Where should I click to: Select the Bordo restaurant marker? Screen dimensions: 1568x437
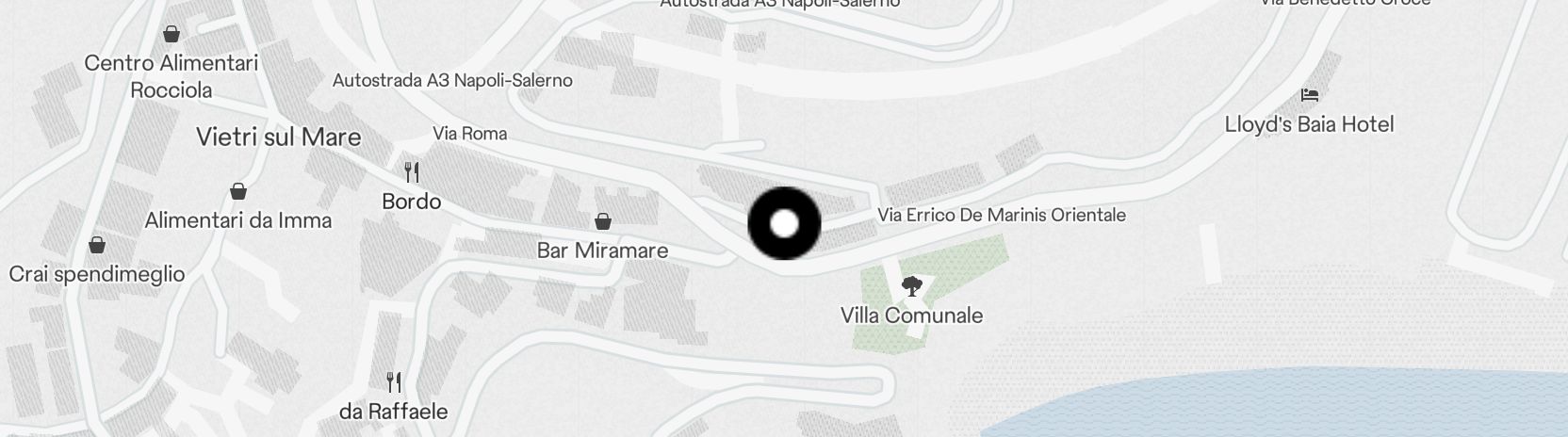pos(412,172)
